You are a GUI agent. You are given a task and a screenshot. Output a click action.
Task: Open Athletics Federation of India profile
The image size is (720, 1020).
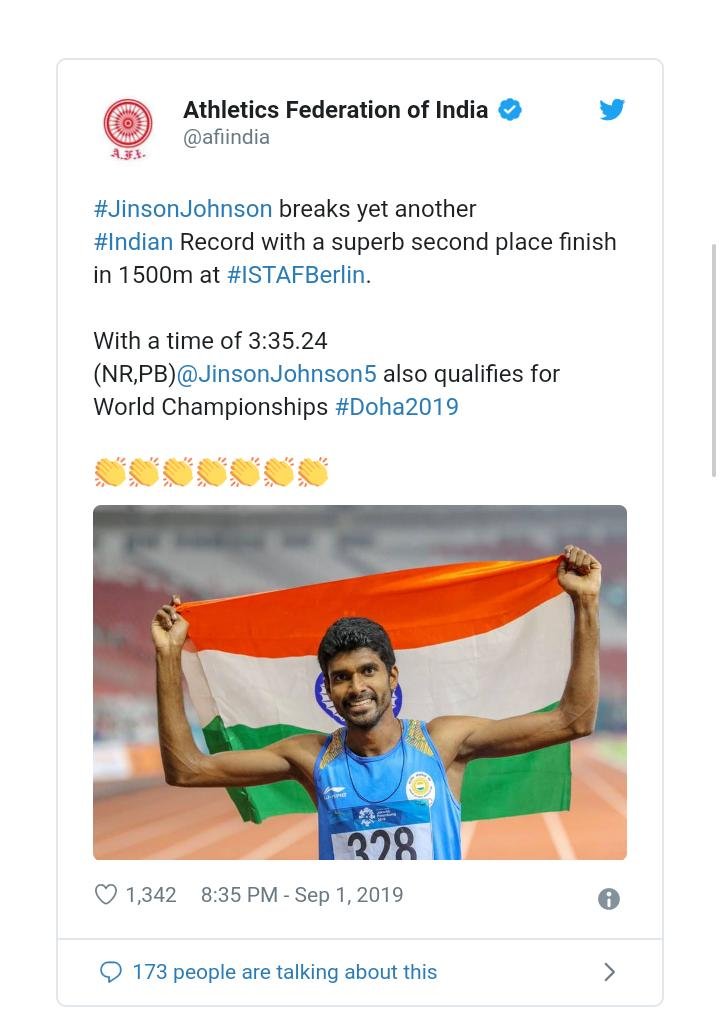click(x=335, y=110)
